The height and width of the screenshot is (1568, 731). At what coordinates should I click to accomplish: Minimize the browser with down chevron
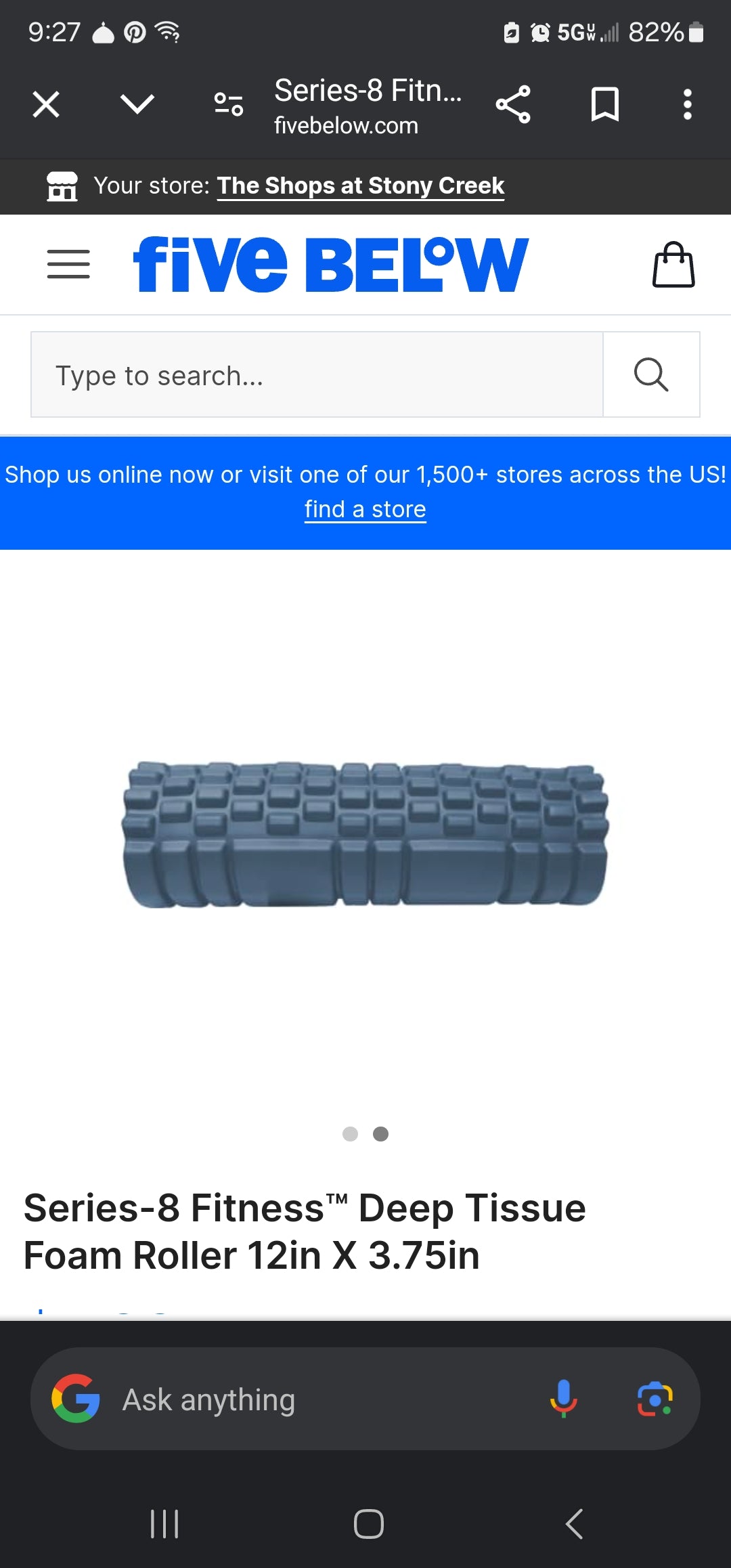coord(137,105)
